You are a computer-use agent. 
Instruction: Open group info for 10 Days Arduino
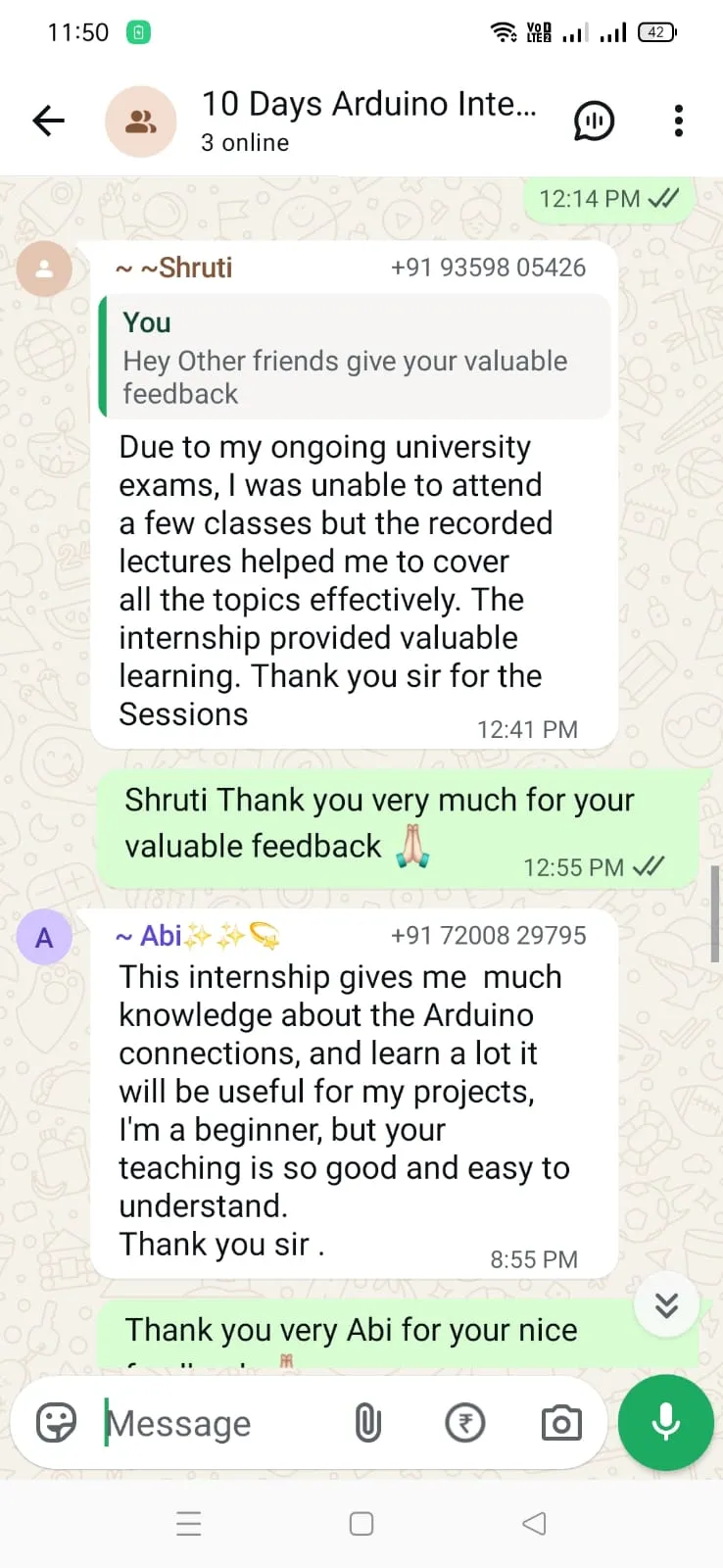[x=368, y=120]
